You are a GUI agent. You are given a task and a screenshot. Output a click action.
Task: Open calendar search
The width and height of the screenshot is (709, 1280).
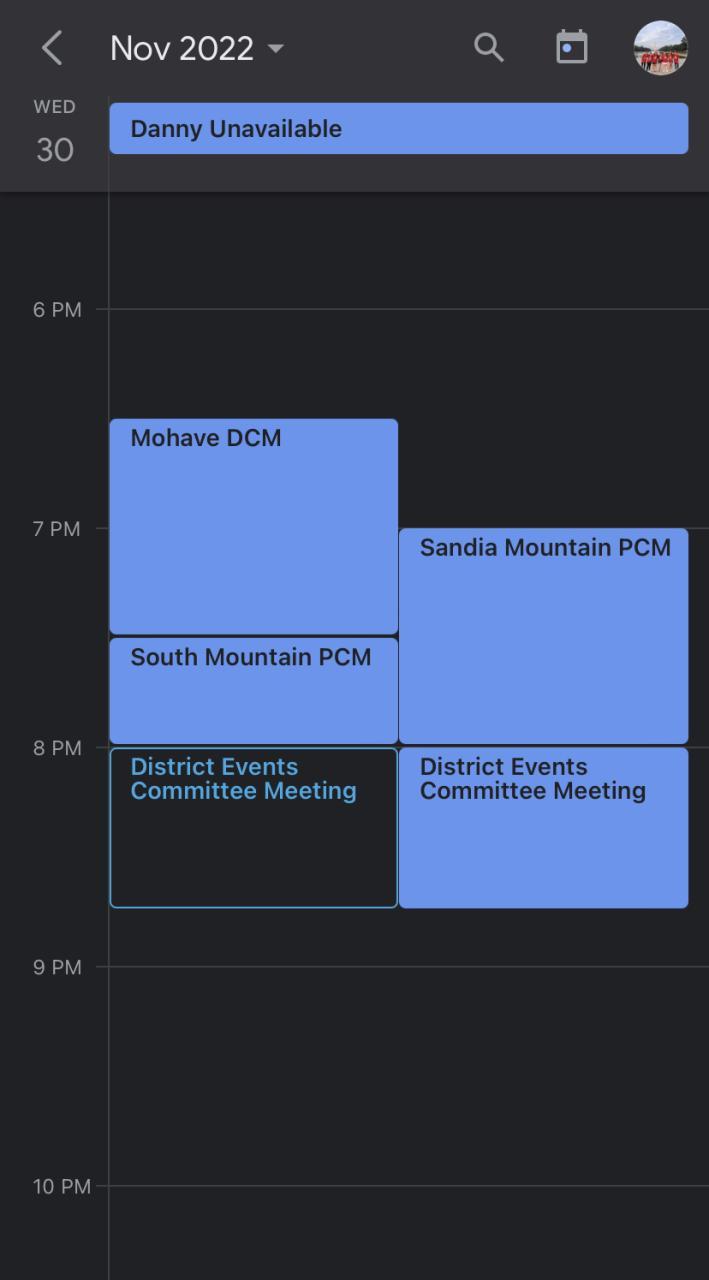click(x=488, y=47)
